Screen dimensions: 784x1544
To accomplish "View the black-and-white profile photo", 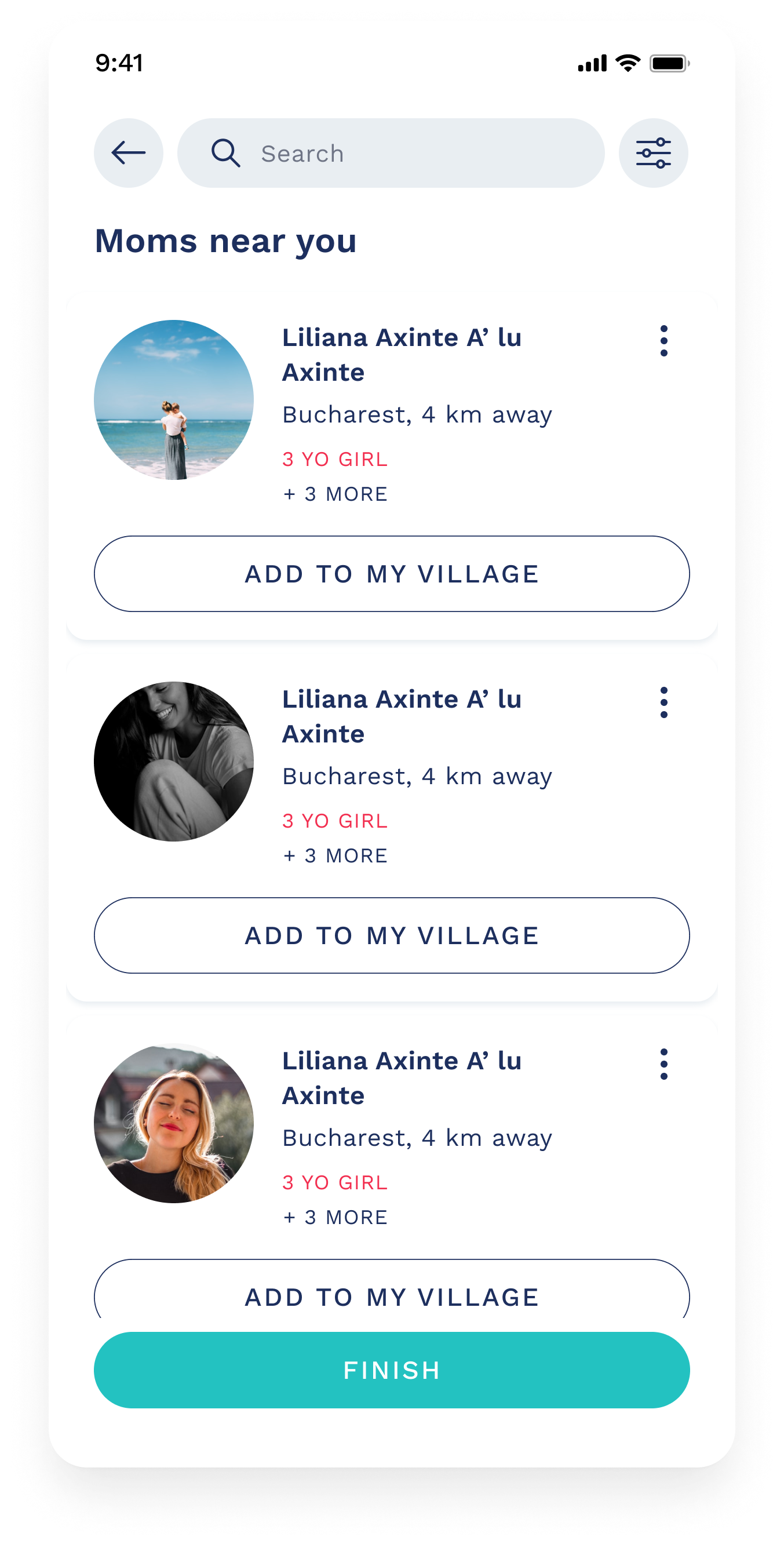I will 174,761.
